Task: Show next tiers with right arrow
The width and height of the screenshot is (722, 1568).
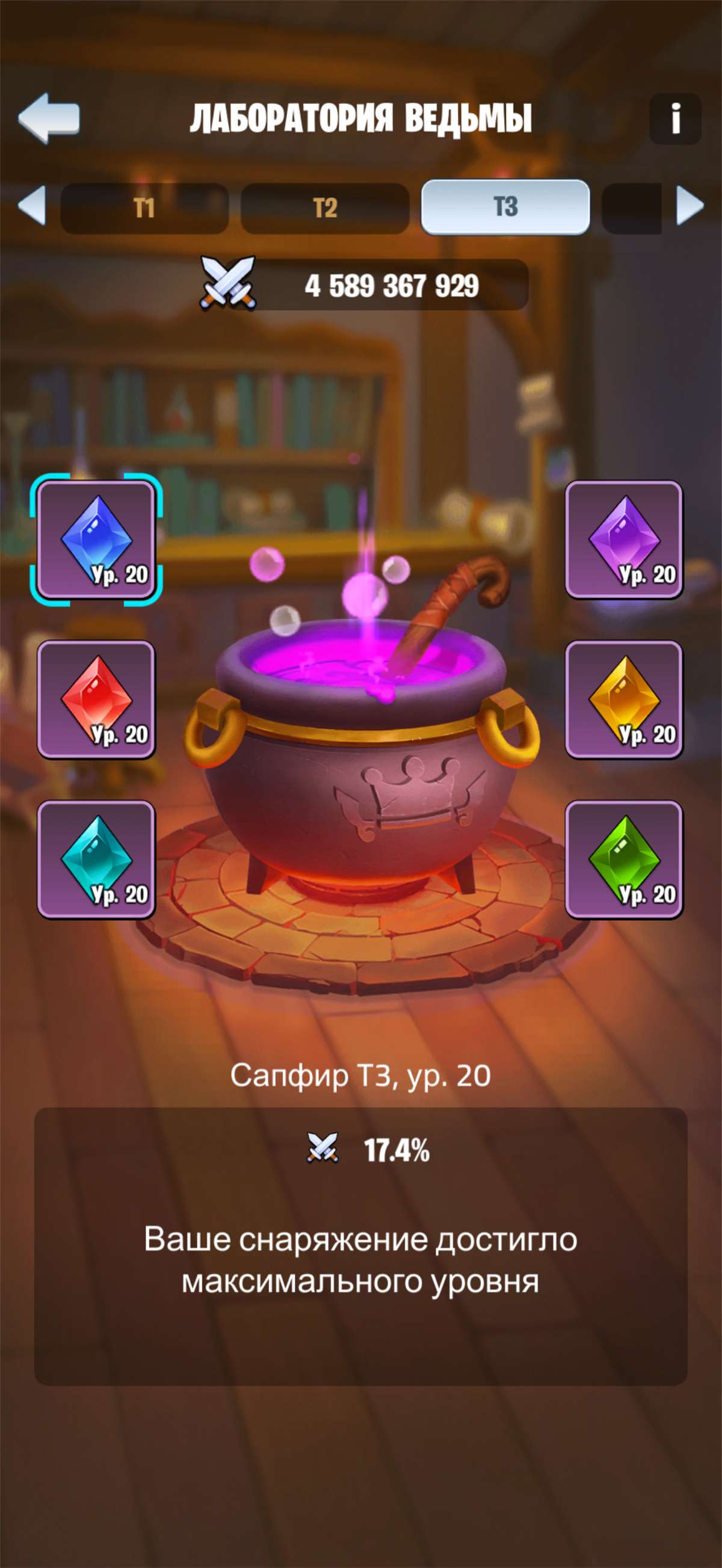Action: click(690, 206)
